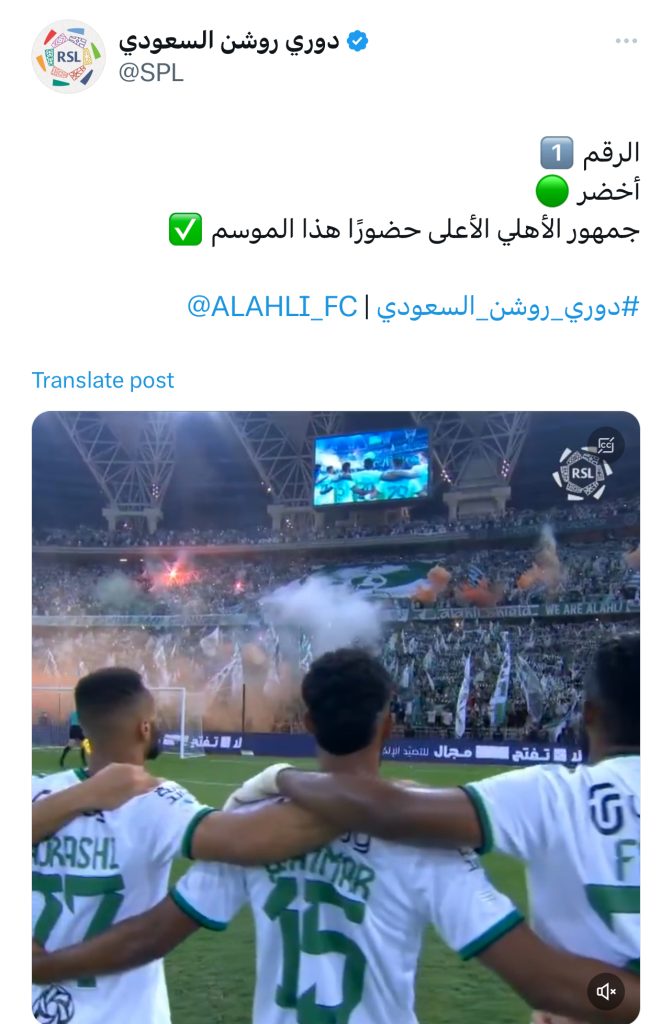Tap the Translate post link
This screenshot has height=1024, width=672.
pyautogui.click(x=103, y=380)
